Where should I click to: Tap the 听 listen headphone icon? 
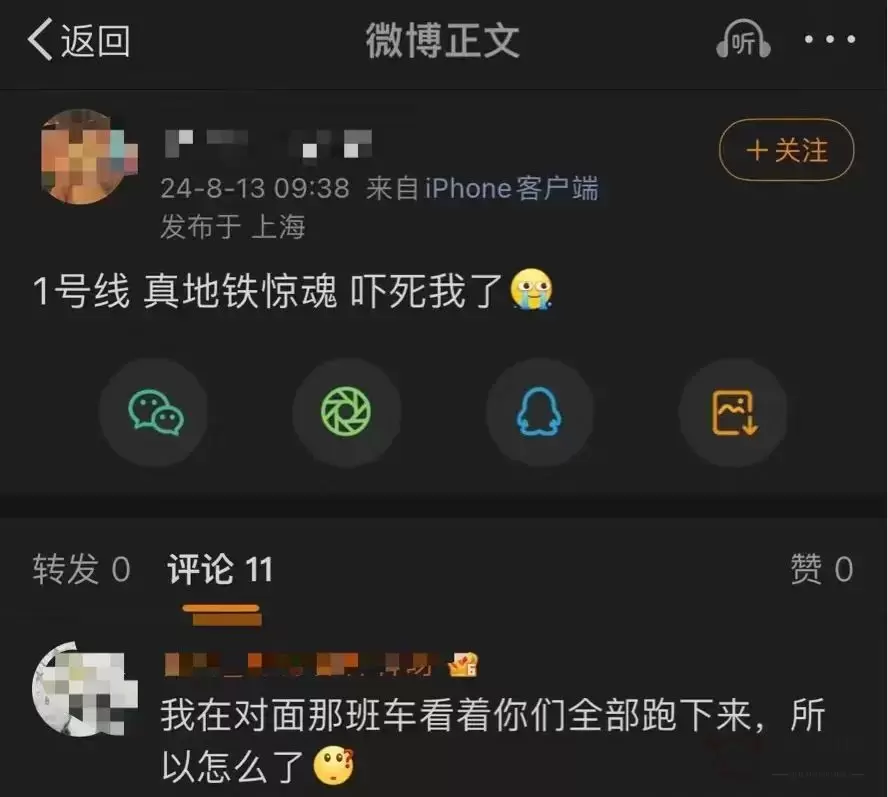(x=743, y=42)
